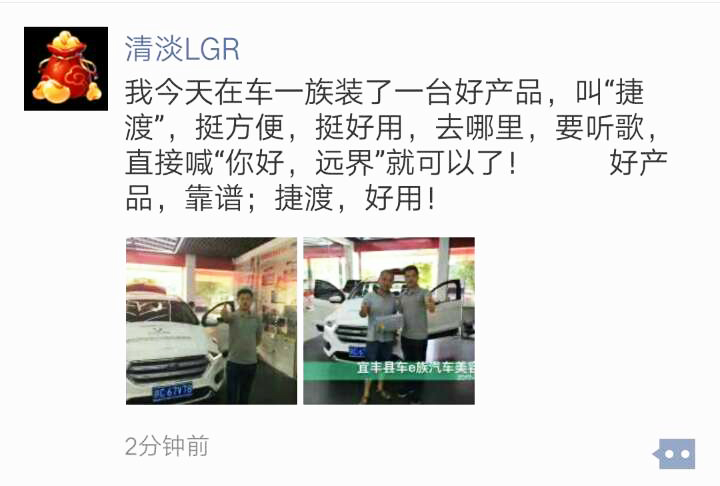View the photo of one man beside white car
This screenshot has height=486, width=720.
(x=211, y=320)
